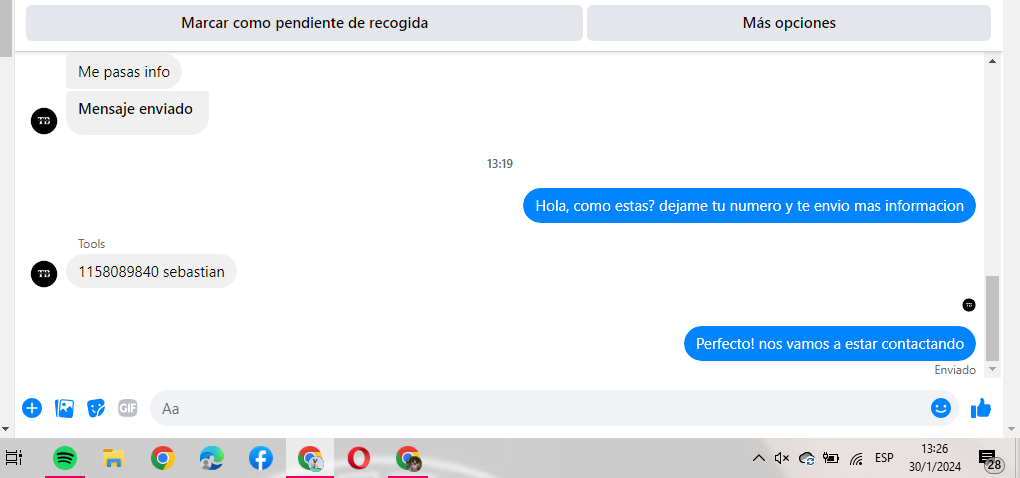The image size is (1020, 478).
Task: Focus the Aa message input field
Action: coord(540,408)
